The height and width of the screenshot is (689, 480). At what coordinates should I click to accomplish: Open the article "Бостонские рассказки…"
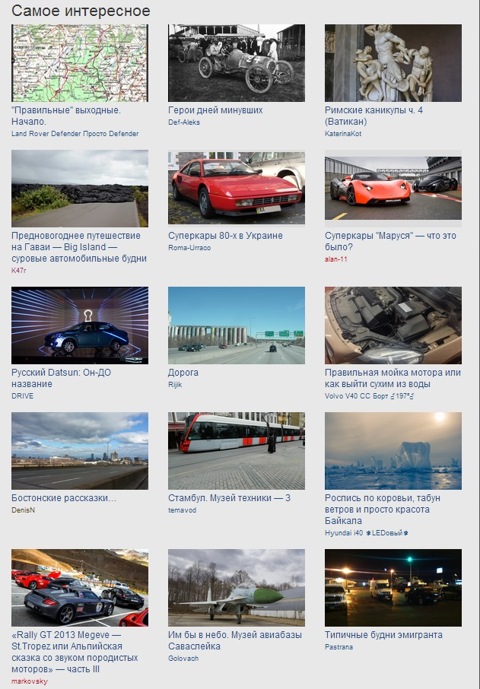click(x=64, y=498)
